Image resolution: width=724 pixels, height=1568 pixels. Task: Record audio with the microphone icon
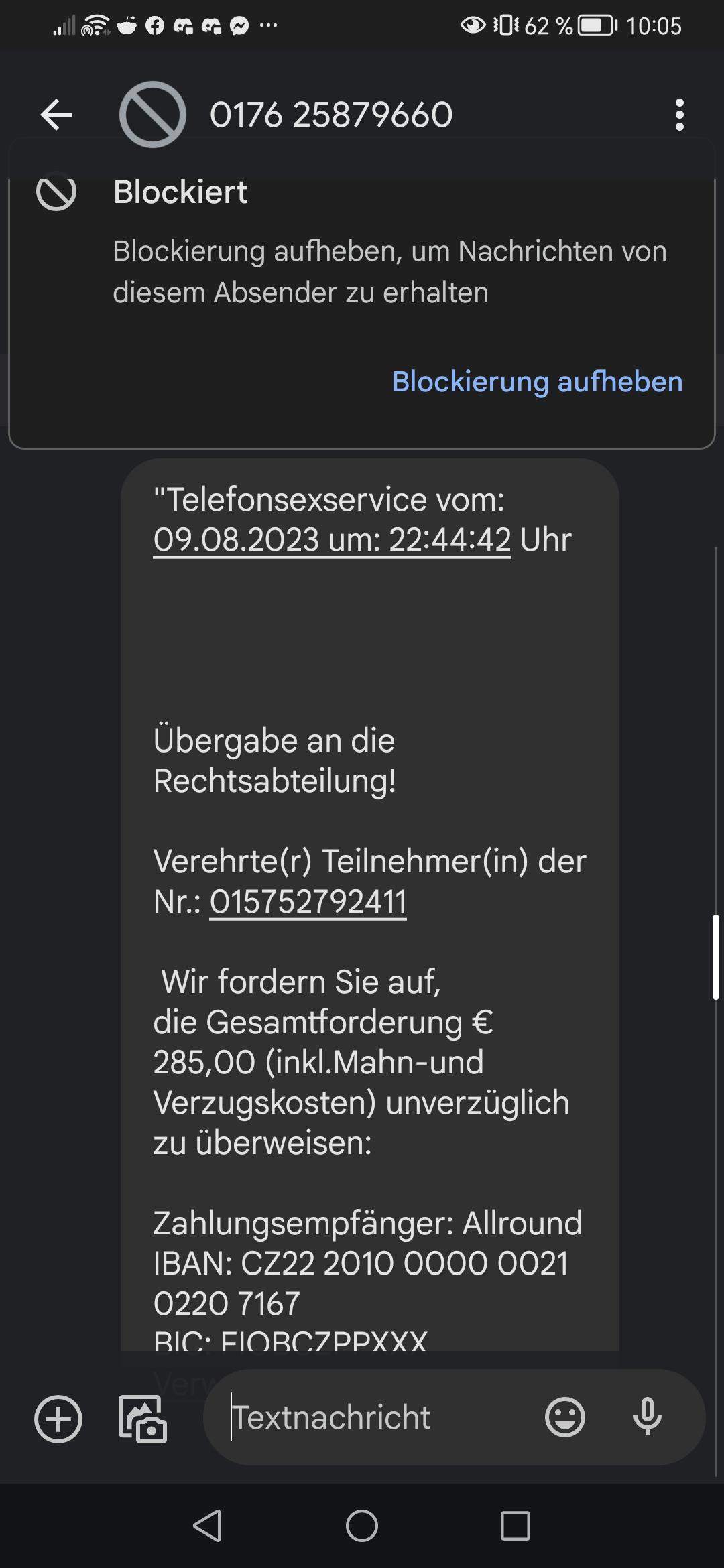click(x=648, y=1417)
